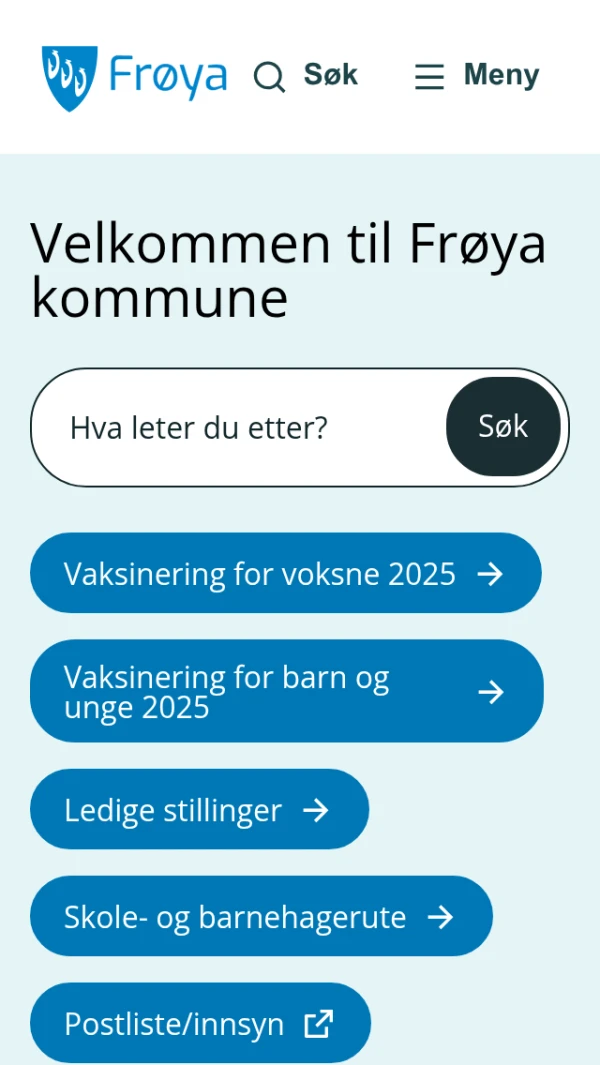This screenshot has height=1065, width=600.
Task: Open the Meny hamburger menu
Action: pyautogui.click(x=477, y=76)
